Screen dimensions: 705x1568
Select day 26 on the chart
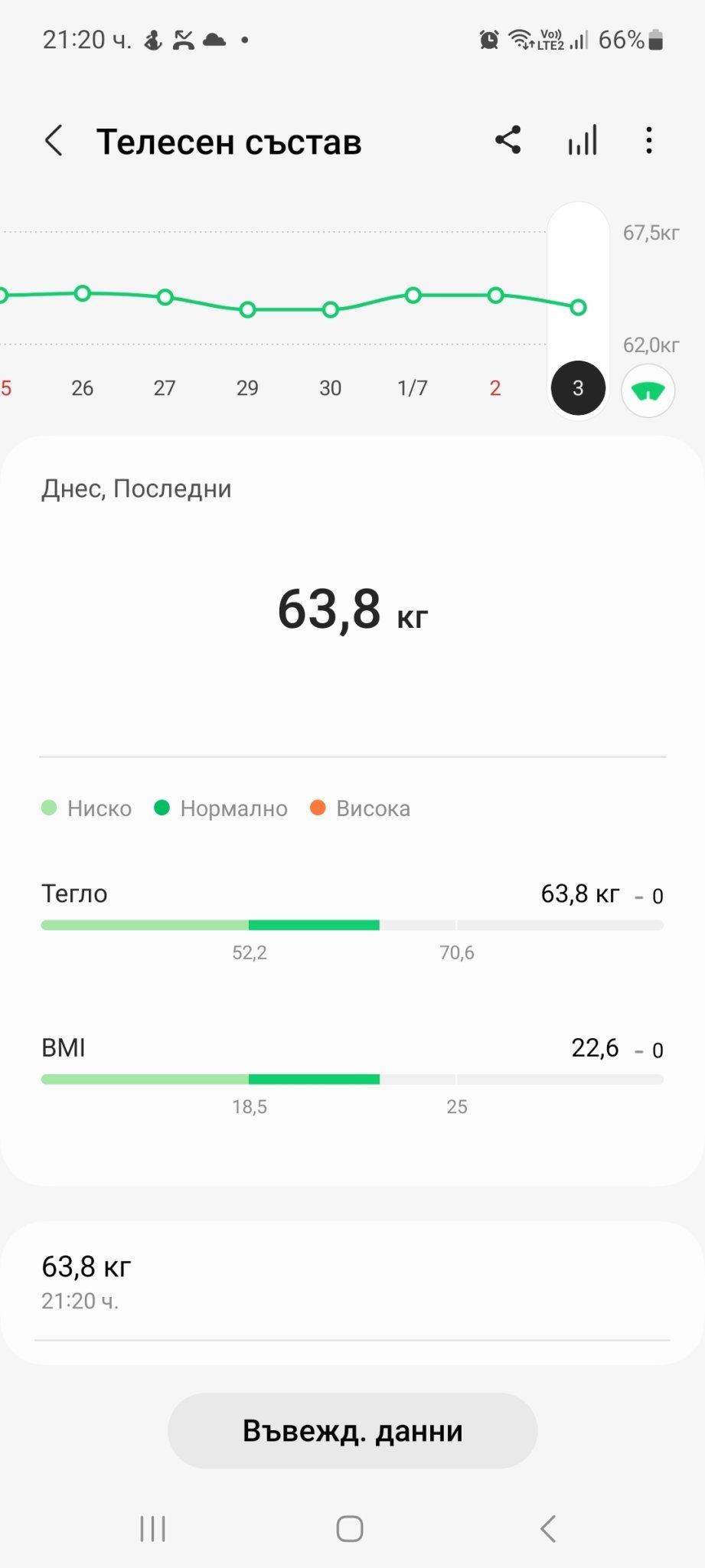tap(82, 388)
